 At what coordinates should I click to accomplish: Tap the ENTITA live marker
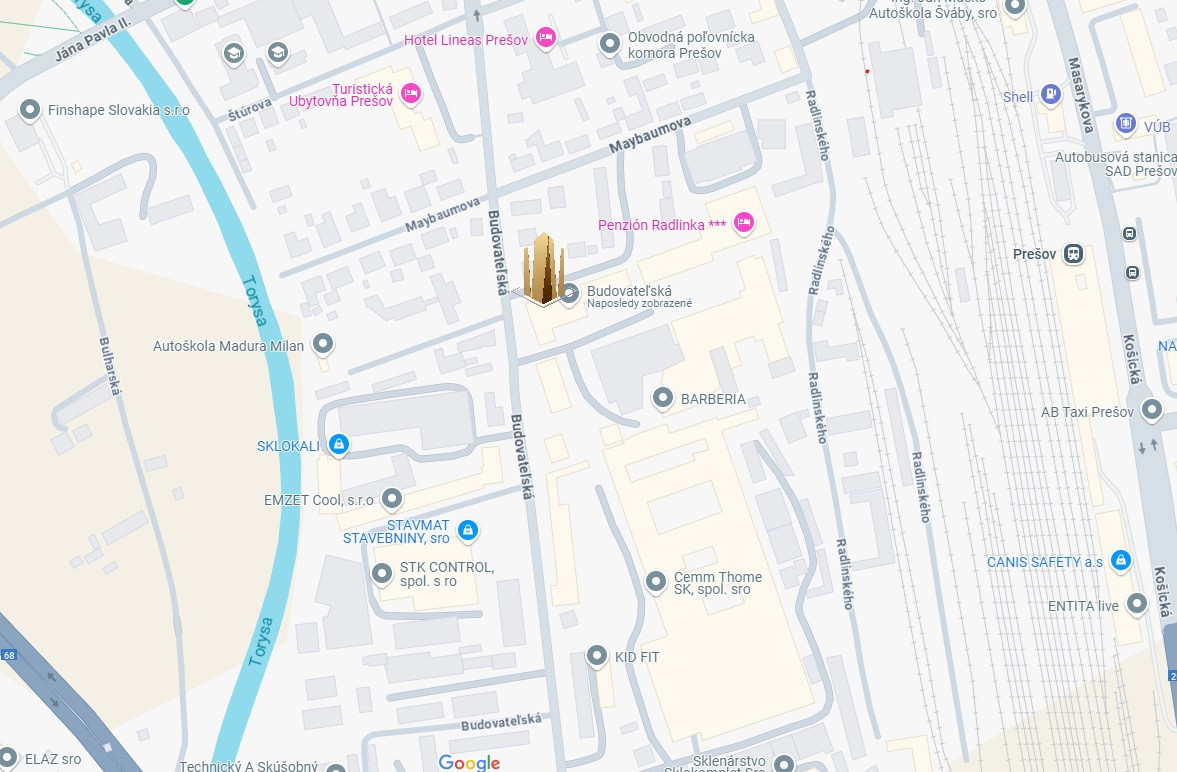pos(1137,603)
